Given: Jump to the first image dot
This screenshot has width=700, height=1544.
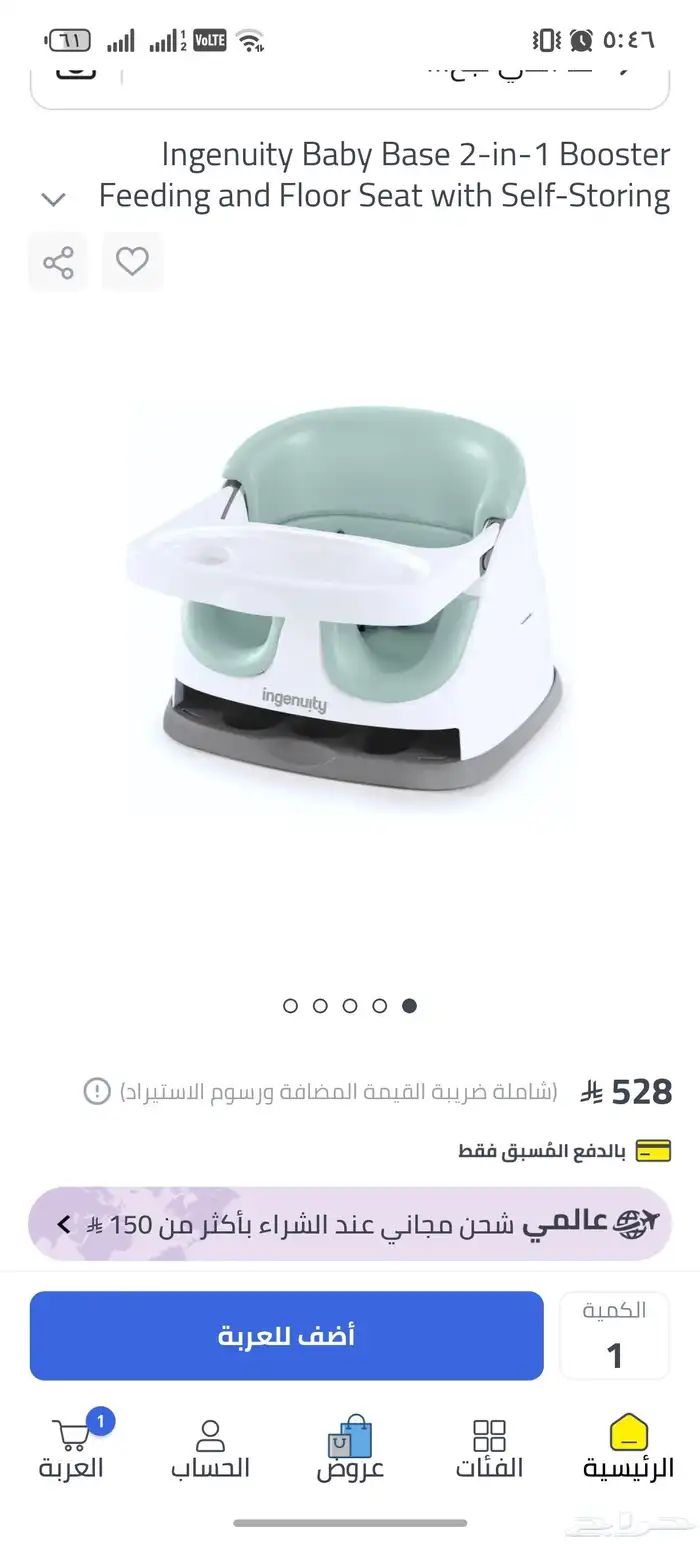Looking at the screenshot, I should [x=290, y=1006].
